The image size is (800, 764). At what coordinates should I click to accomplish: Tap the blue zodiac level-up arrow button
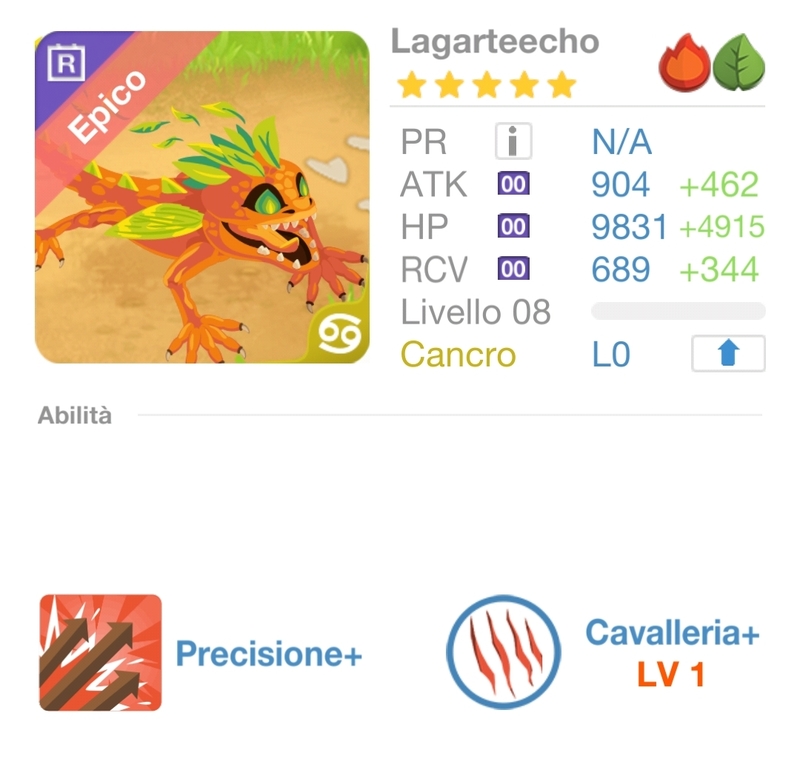pyautogui.click(x=728, y=354)
